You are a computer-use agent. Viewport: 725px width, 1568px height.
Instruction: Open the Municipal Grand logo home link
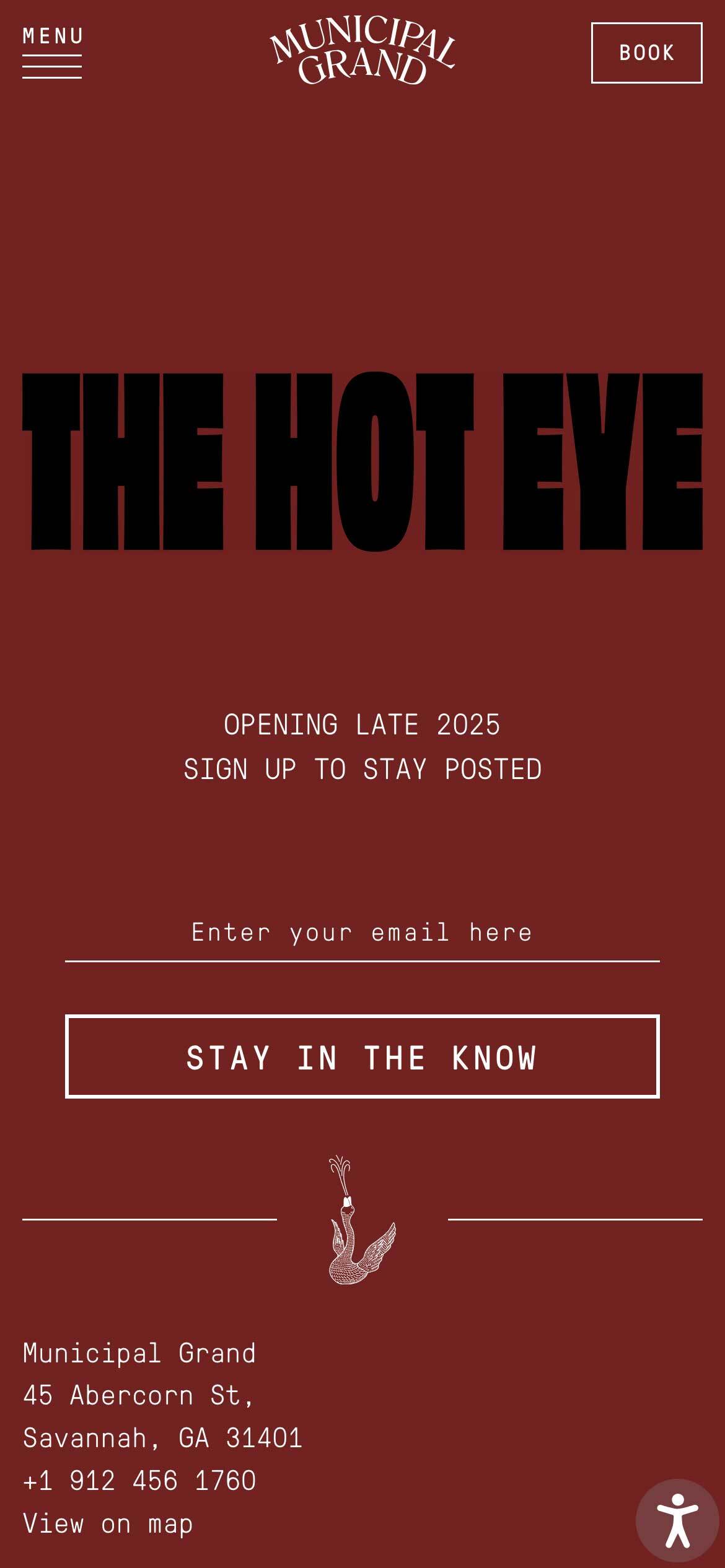pyautogui.click(x=362, y=50)
